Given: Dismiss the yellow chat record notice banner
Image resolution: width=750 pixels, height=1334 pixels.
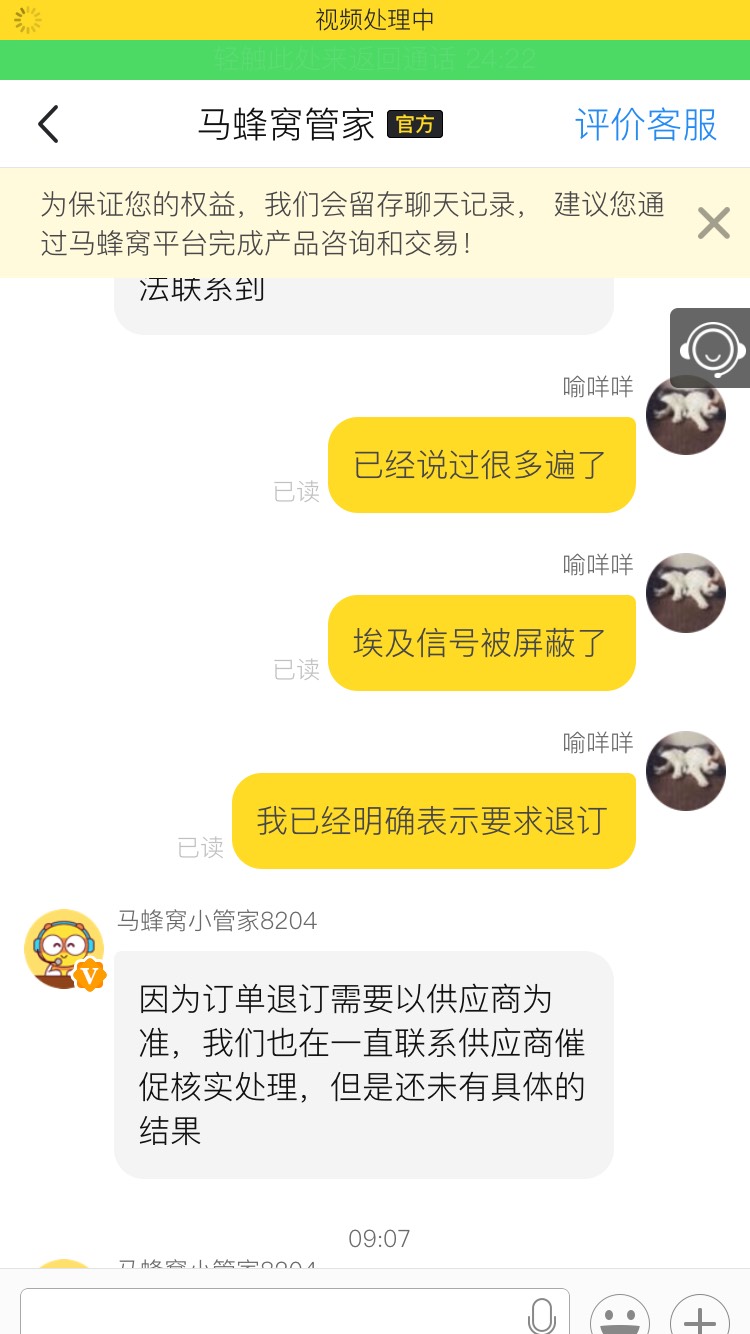Looking at the screenshot, I should (x=713, y=223).
